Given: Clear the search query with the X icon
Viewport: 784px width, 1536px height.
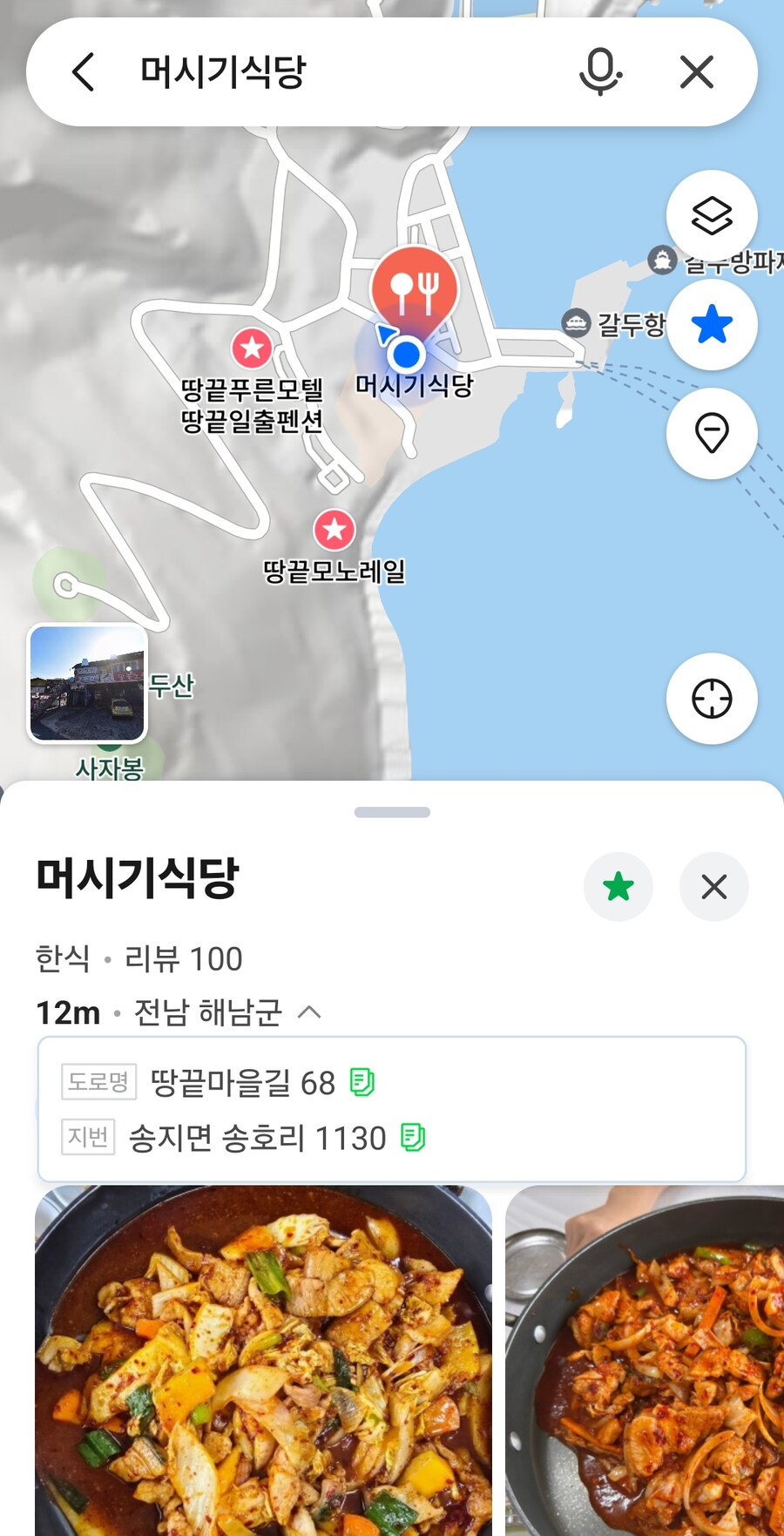Looking at the screenshot, I should [x=696, y=72].
